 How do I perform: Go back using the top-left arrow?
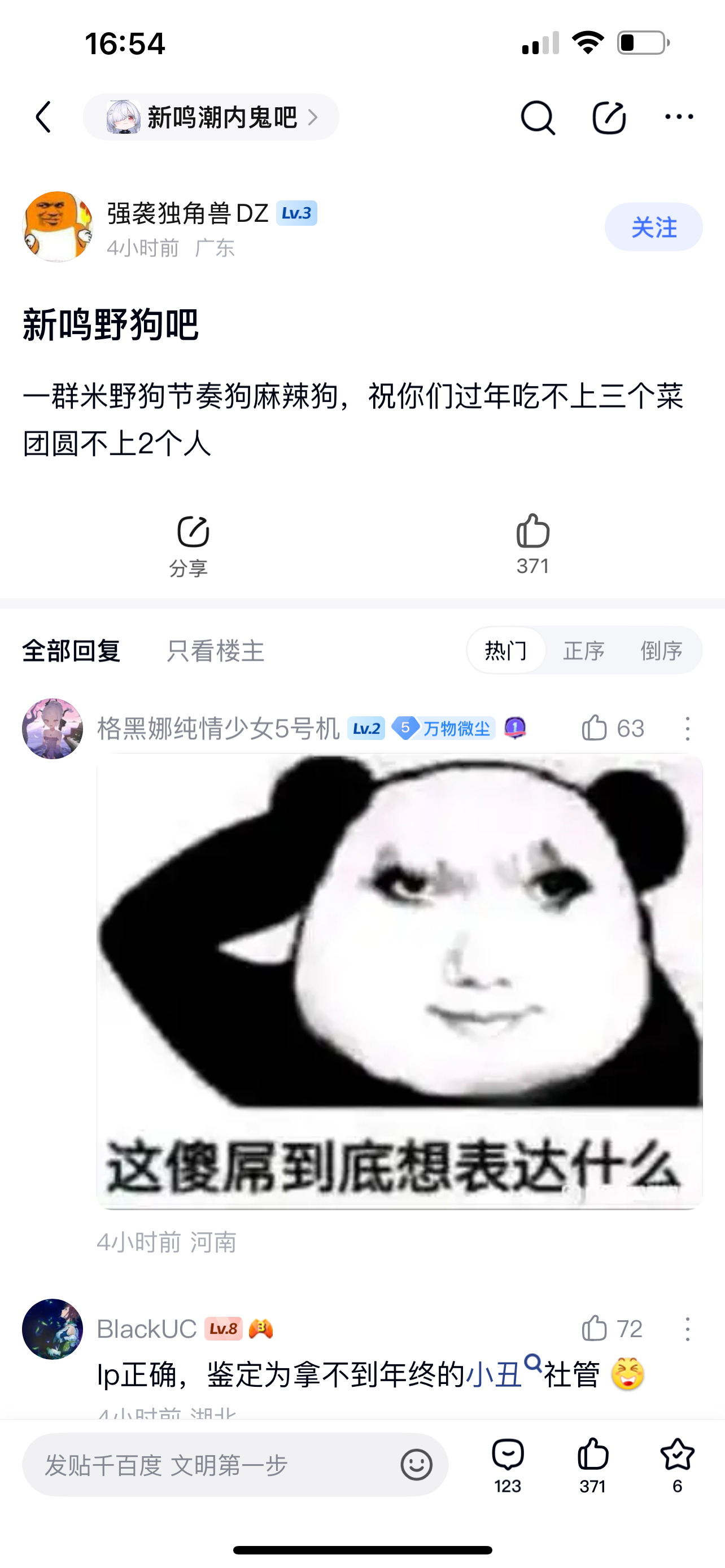[x=43, y=117]
